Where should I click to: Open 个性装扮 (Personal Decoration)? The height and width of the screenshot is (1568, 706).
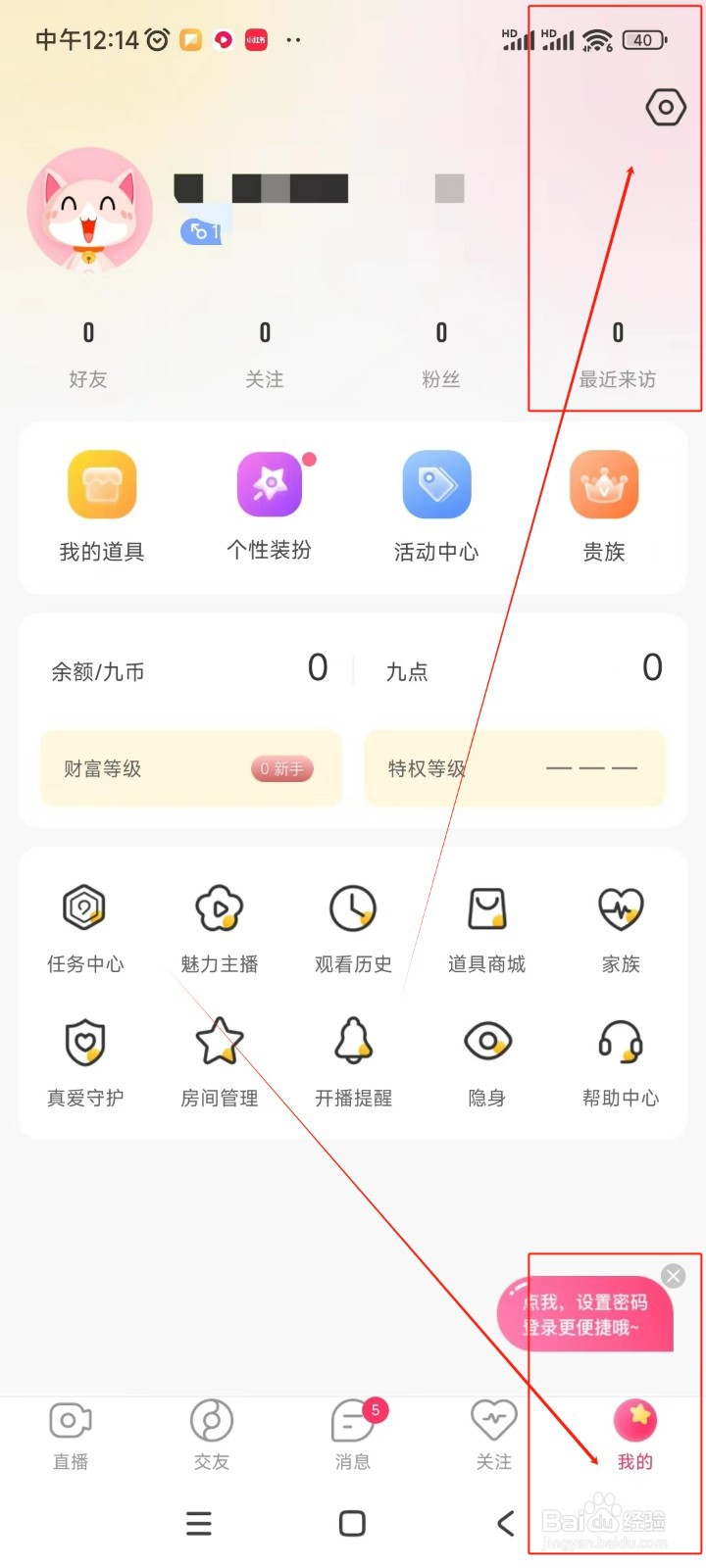pos(269,505)
